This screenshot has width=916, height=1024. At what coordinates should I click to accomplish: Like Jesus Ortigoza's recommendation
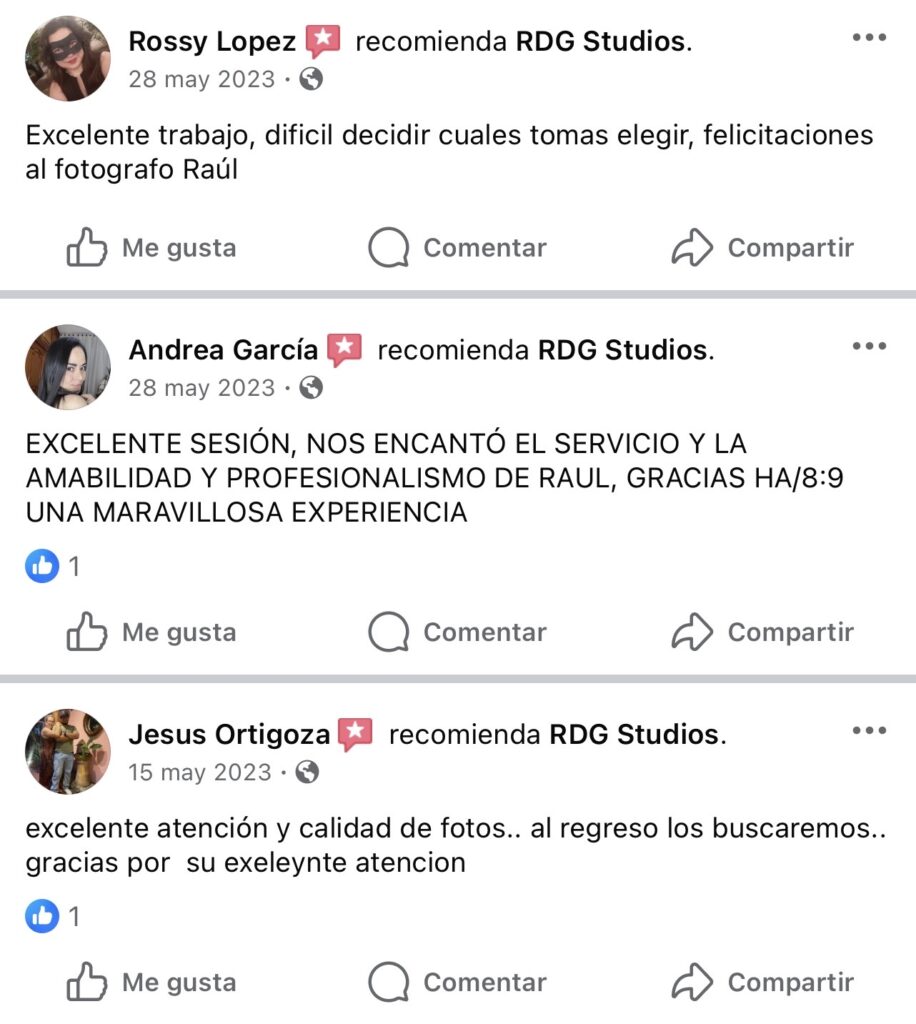coord(152,982)
